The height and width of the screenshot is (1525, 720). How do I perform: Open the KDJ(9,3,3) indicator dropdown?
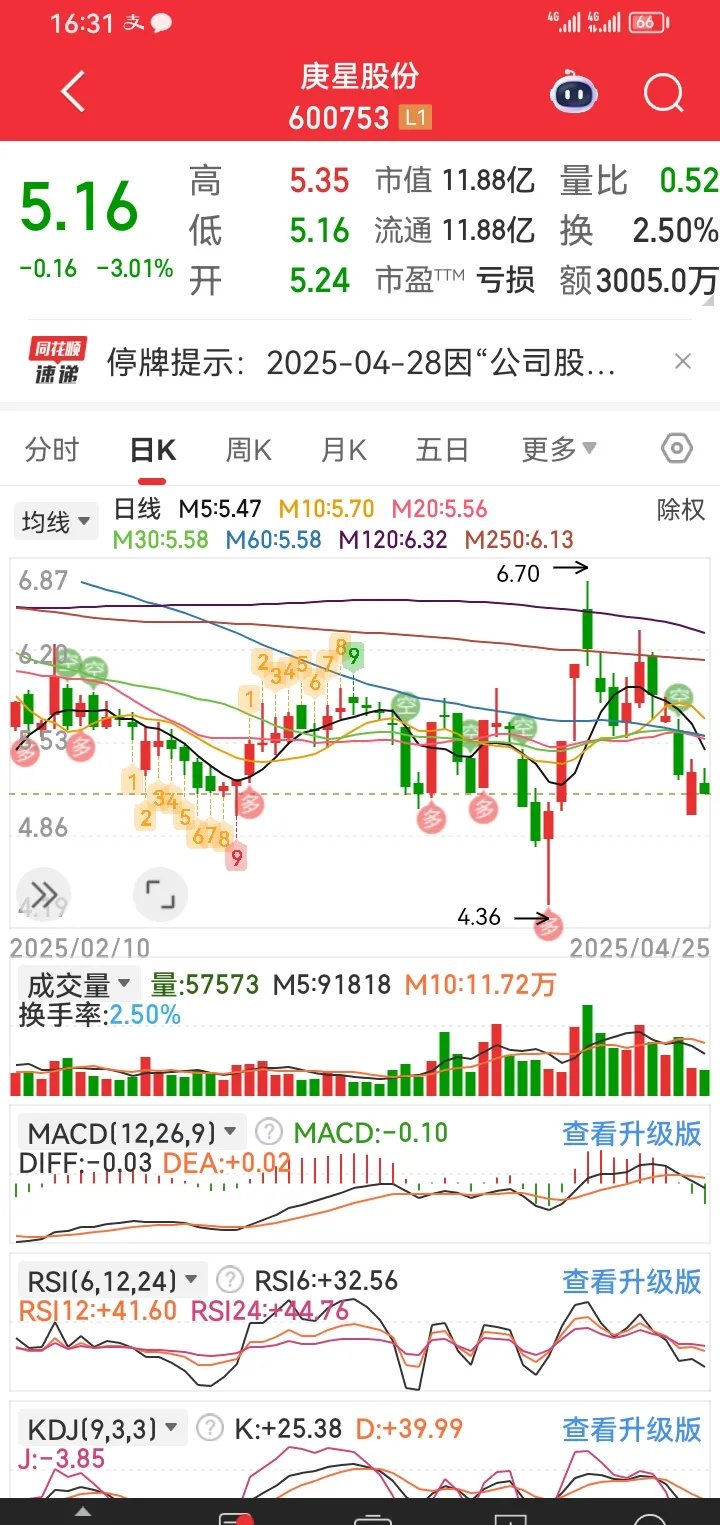click(102, 1428)
